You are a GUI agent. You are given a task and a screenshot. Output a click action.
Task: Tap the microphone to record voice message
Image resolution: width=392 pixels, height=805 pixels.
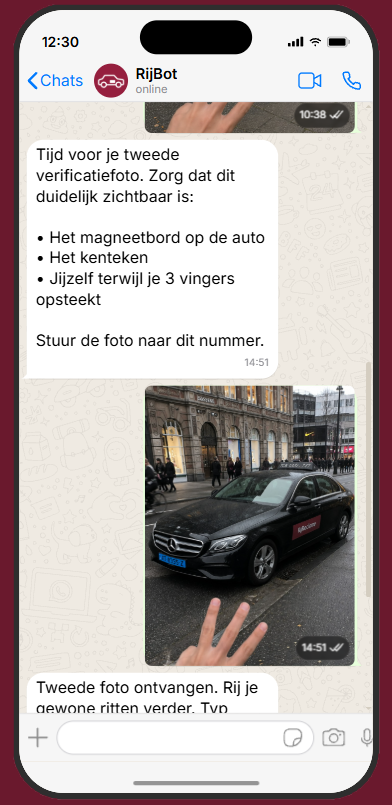tap(366, 738)
